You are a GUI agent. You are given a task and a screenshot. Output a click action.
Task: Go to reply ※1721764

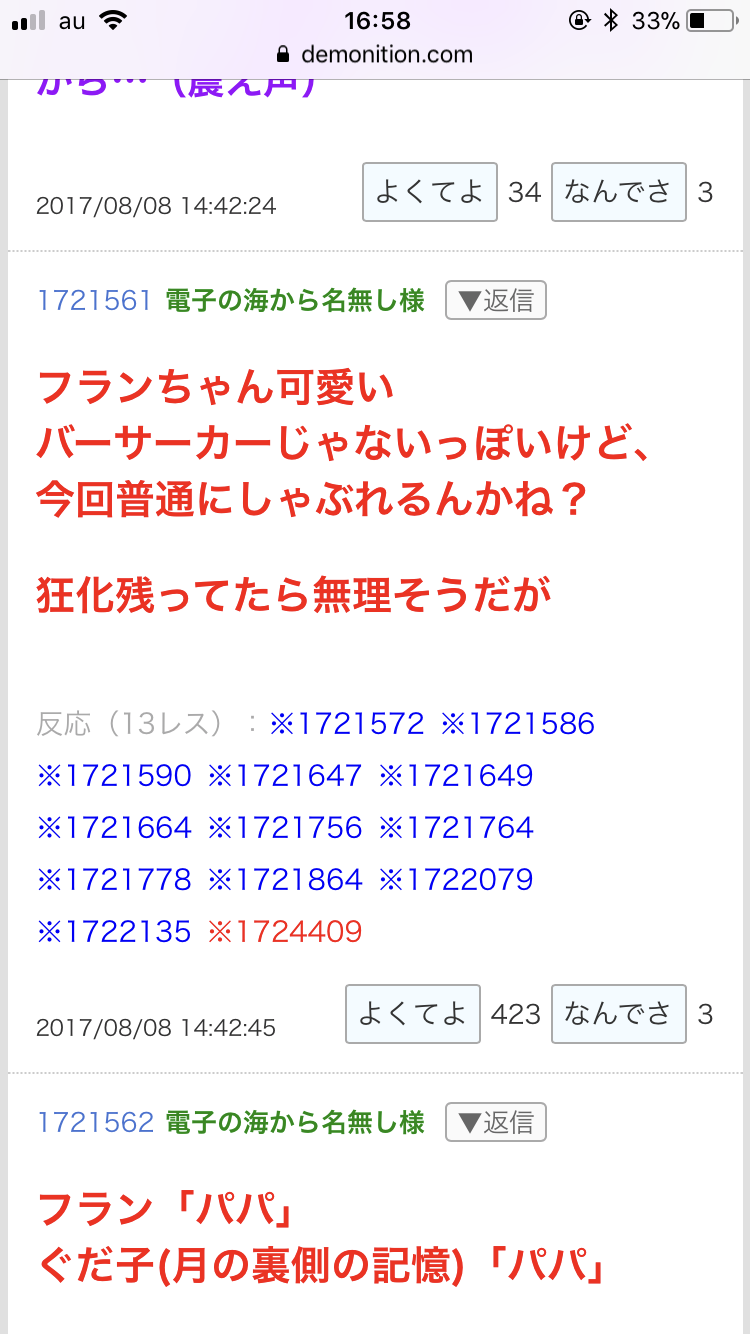[x=455, y=828]
